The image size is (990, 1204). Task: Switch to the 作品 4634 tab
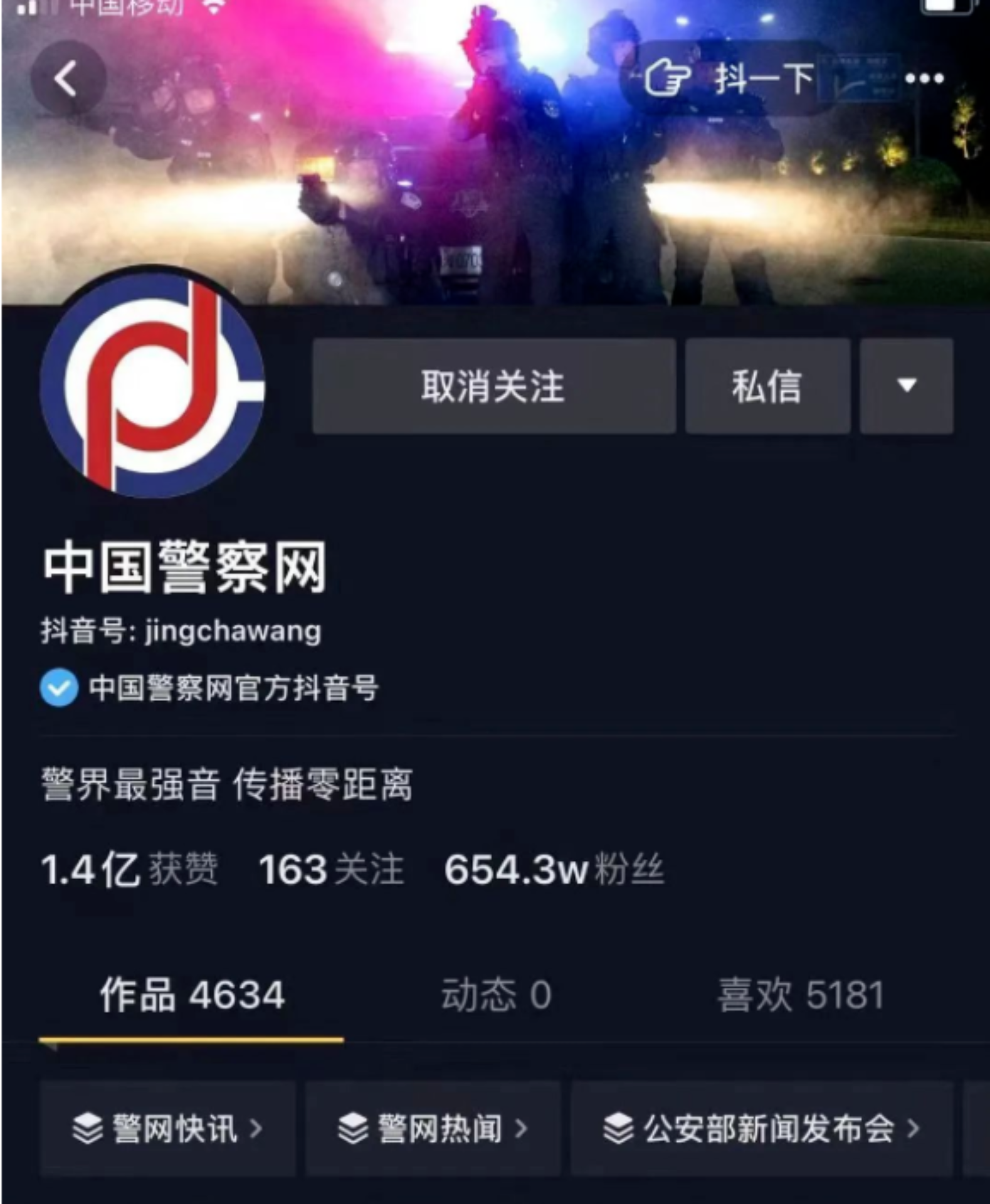[x=192, y=995]
